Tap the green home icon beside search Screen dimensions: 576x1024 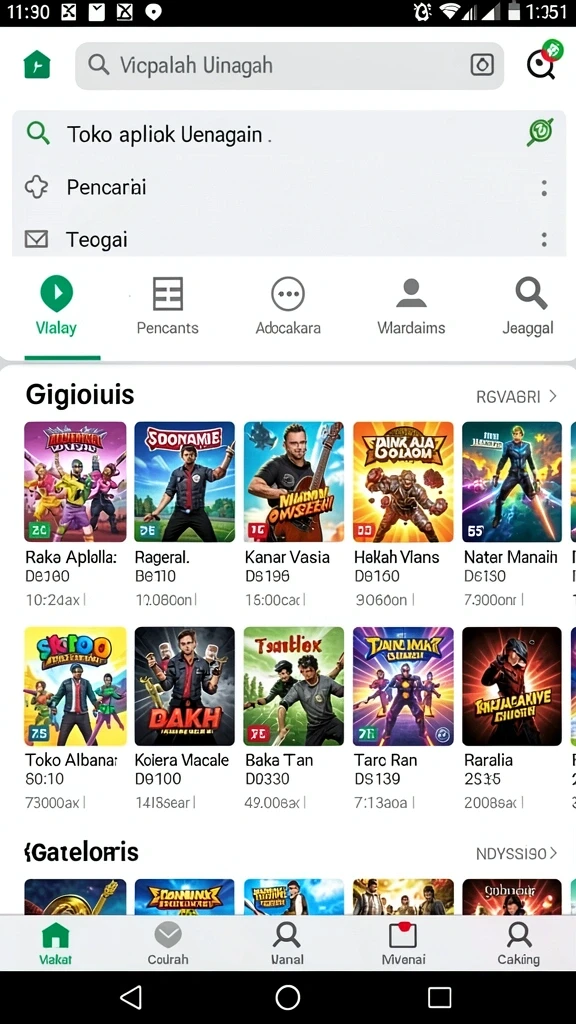[x=37, y=65]
